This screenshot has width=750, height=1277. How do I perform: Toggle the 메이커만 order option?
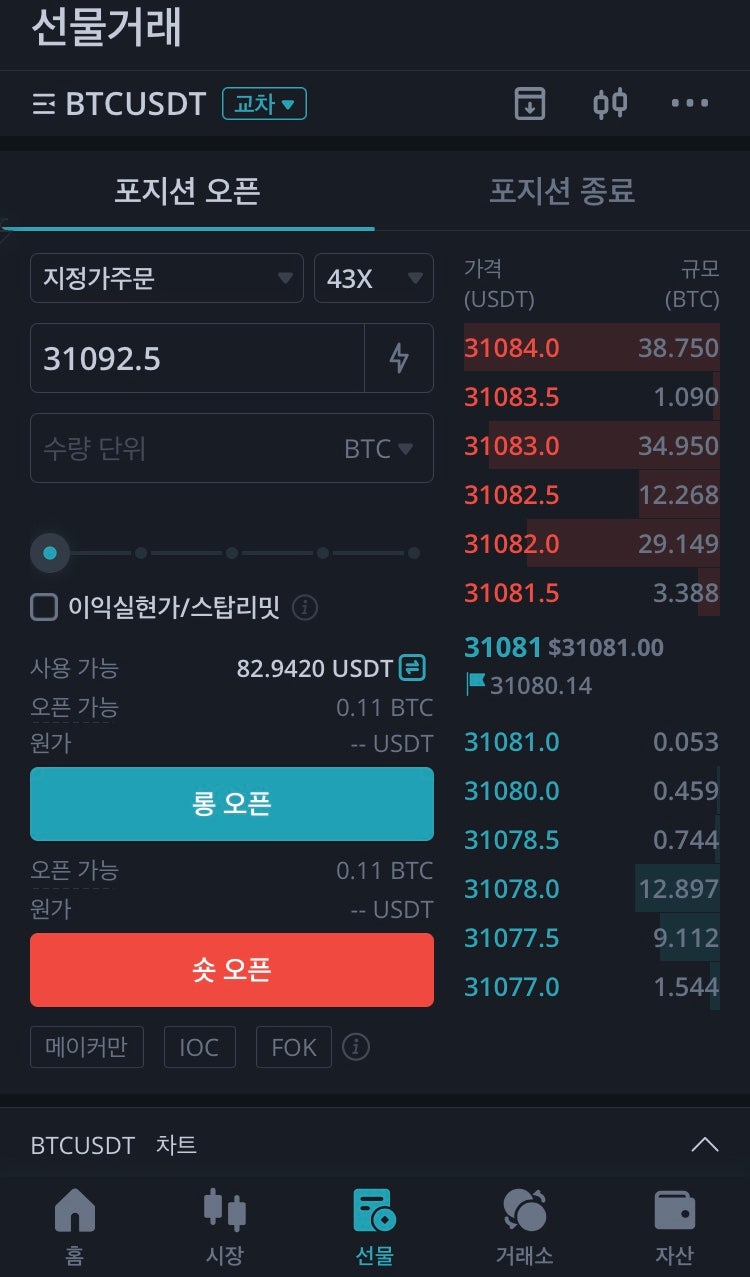86,1047
